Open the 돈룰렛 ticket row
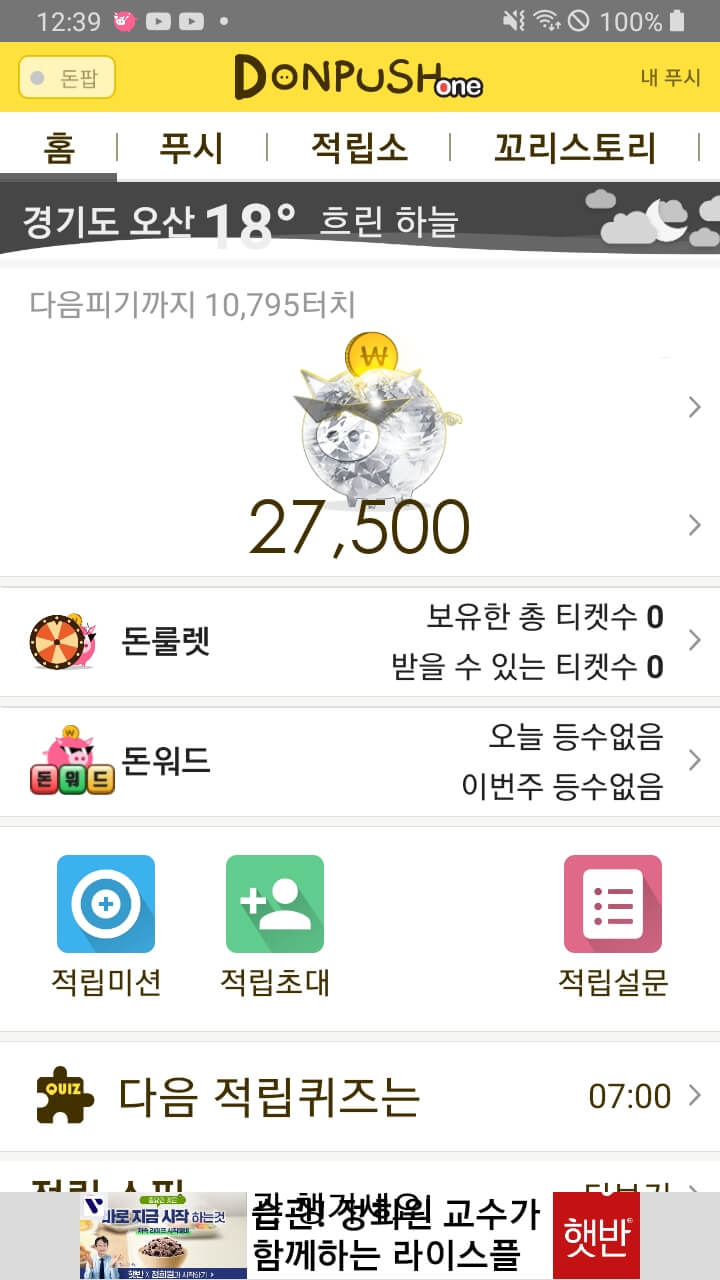The width and height of the screenshot is (720, 1280). [360, 641]
